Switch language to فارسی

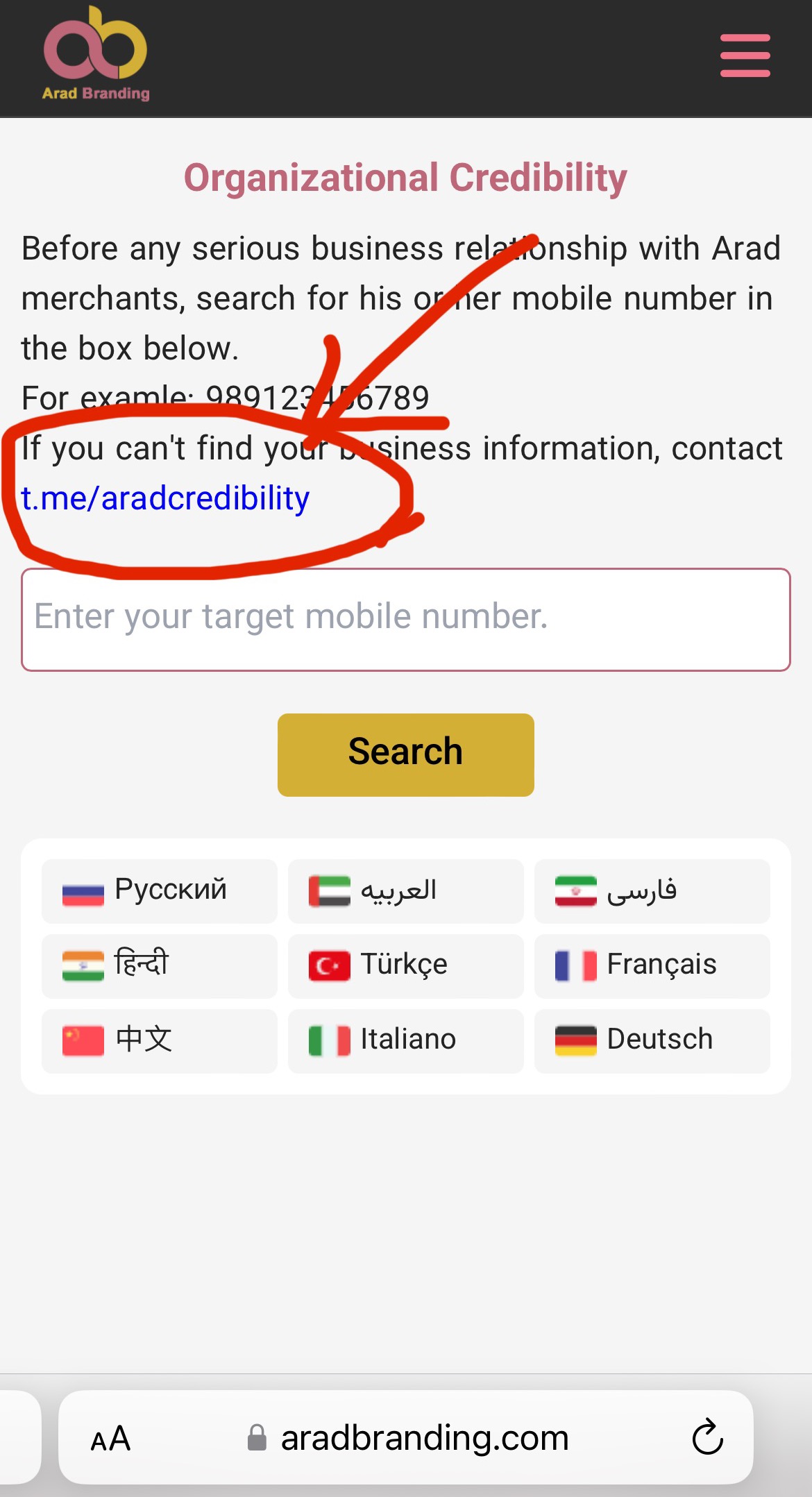pyautogui.click(x=652, y=890)
